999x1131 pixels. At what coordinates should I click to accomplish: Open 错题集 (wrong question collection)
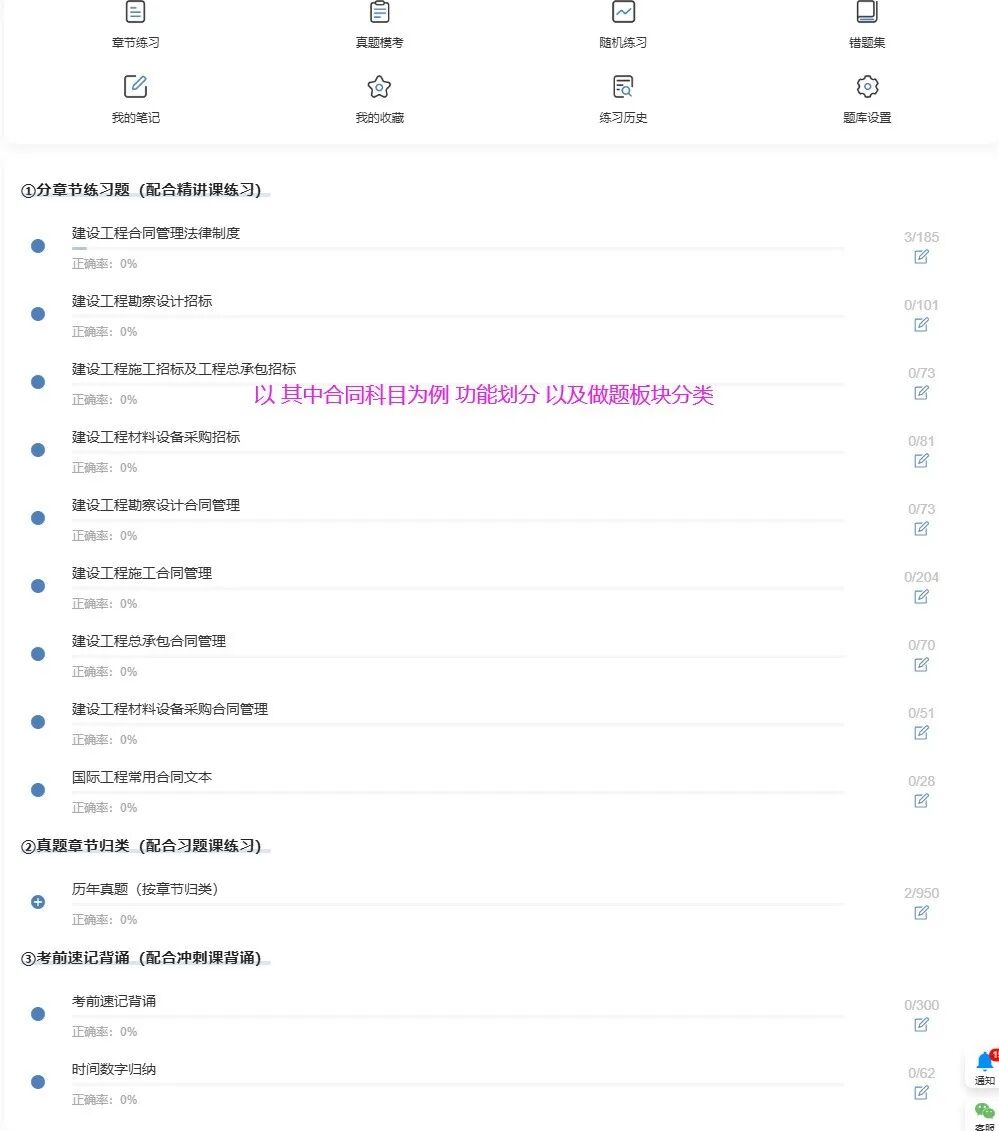[866, 25]
